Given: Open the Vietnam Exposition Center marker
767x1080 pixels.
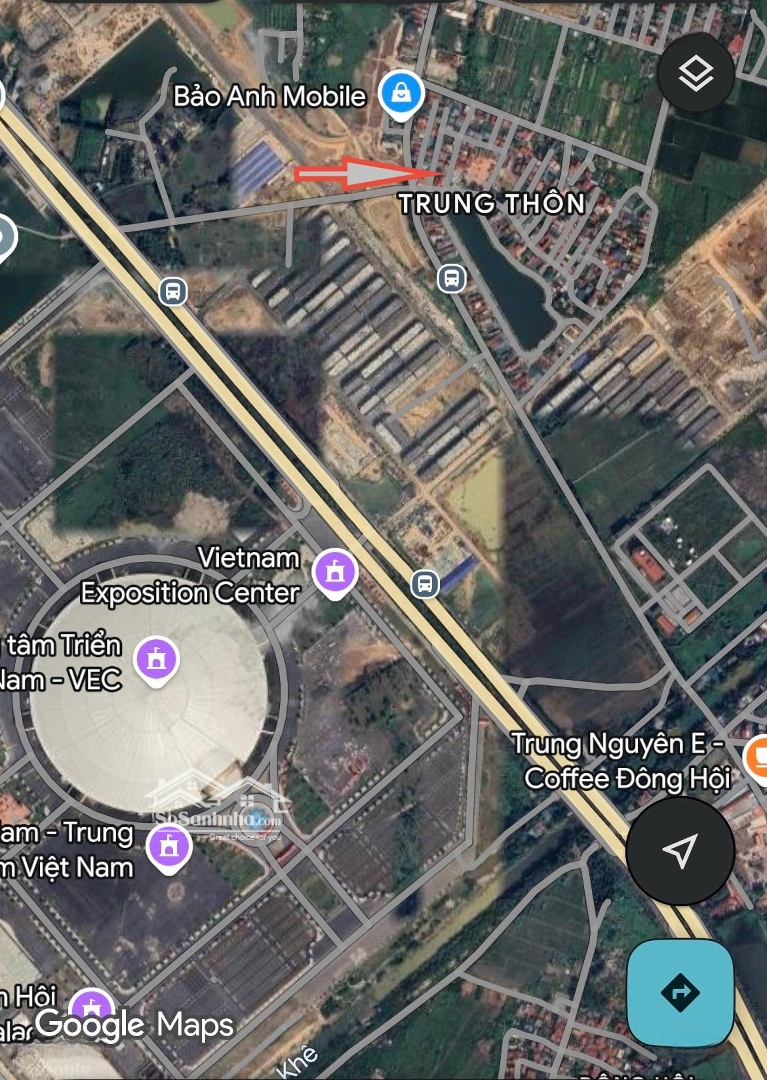Looking at the screenshot, I should (x=335, y=572).
